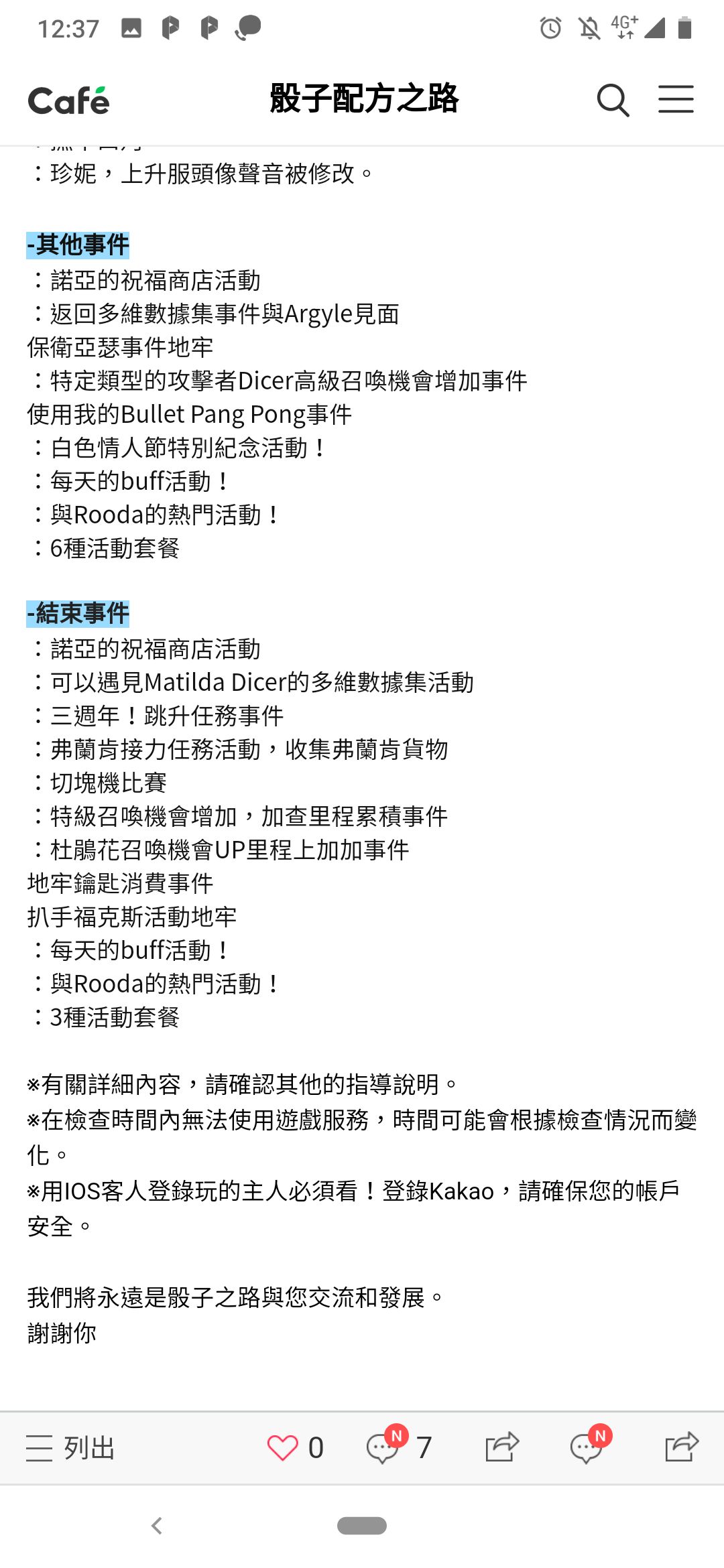Share via icon right after the 7 count
Viewport: 724px width, 1568px height.
[502, 1447]
